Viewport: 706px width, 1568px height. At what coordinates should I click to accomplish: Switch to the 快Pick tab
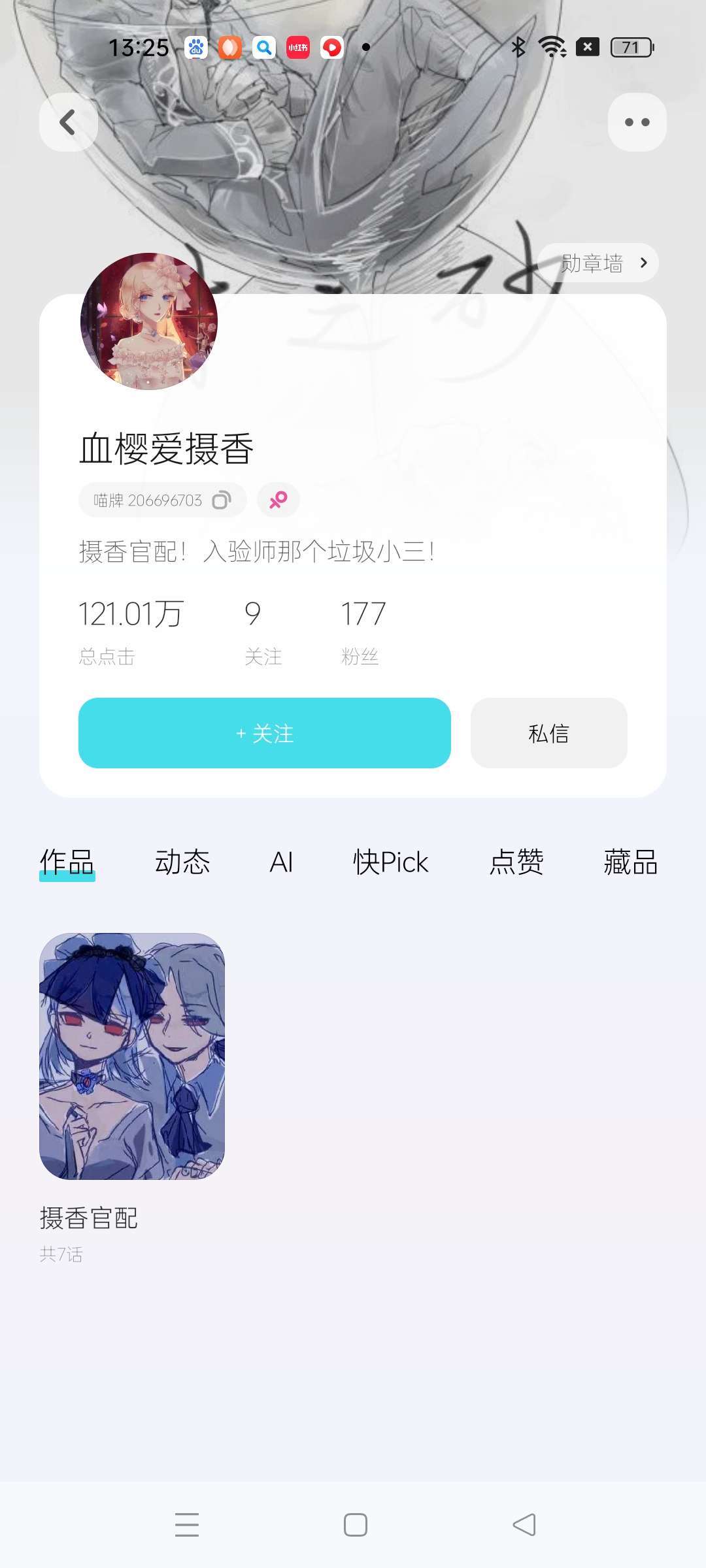click(x=390, y=862)
